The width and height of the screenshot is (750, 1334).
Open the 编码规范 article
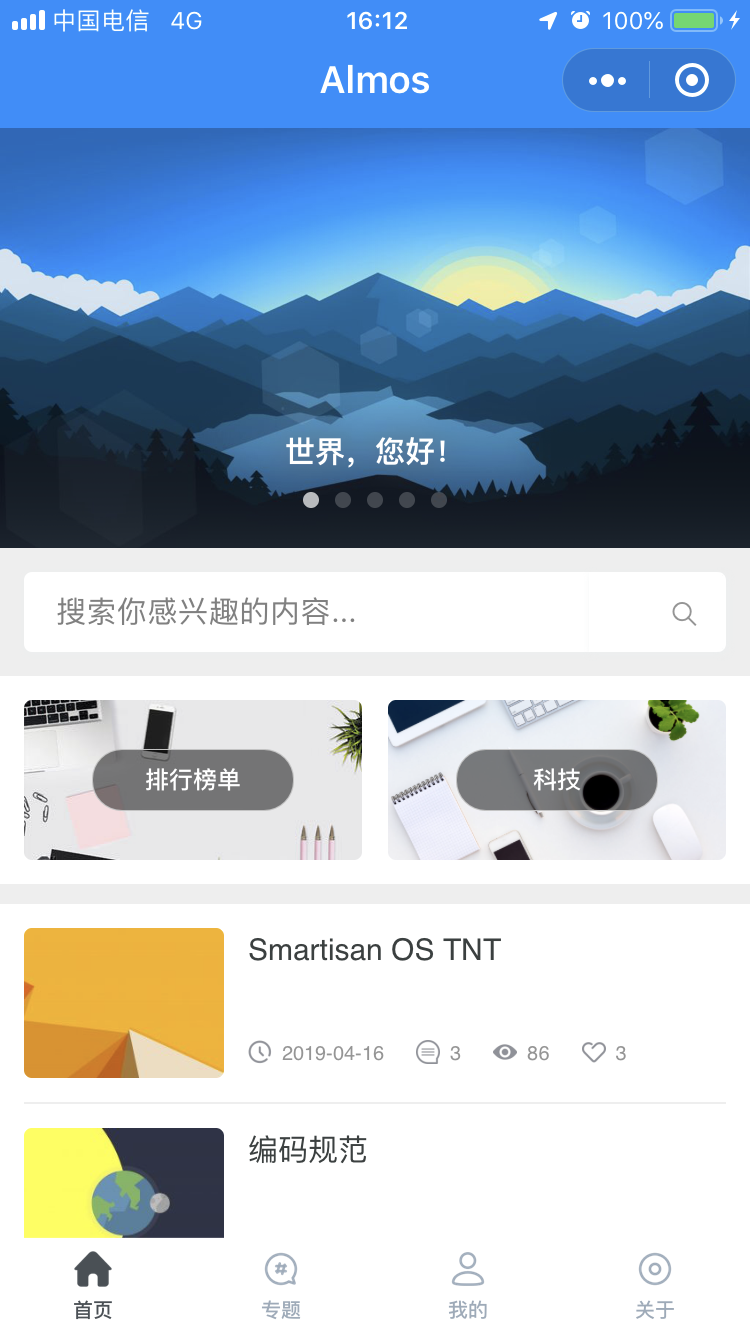click(x=308, y=1150)
